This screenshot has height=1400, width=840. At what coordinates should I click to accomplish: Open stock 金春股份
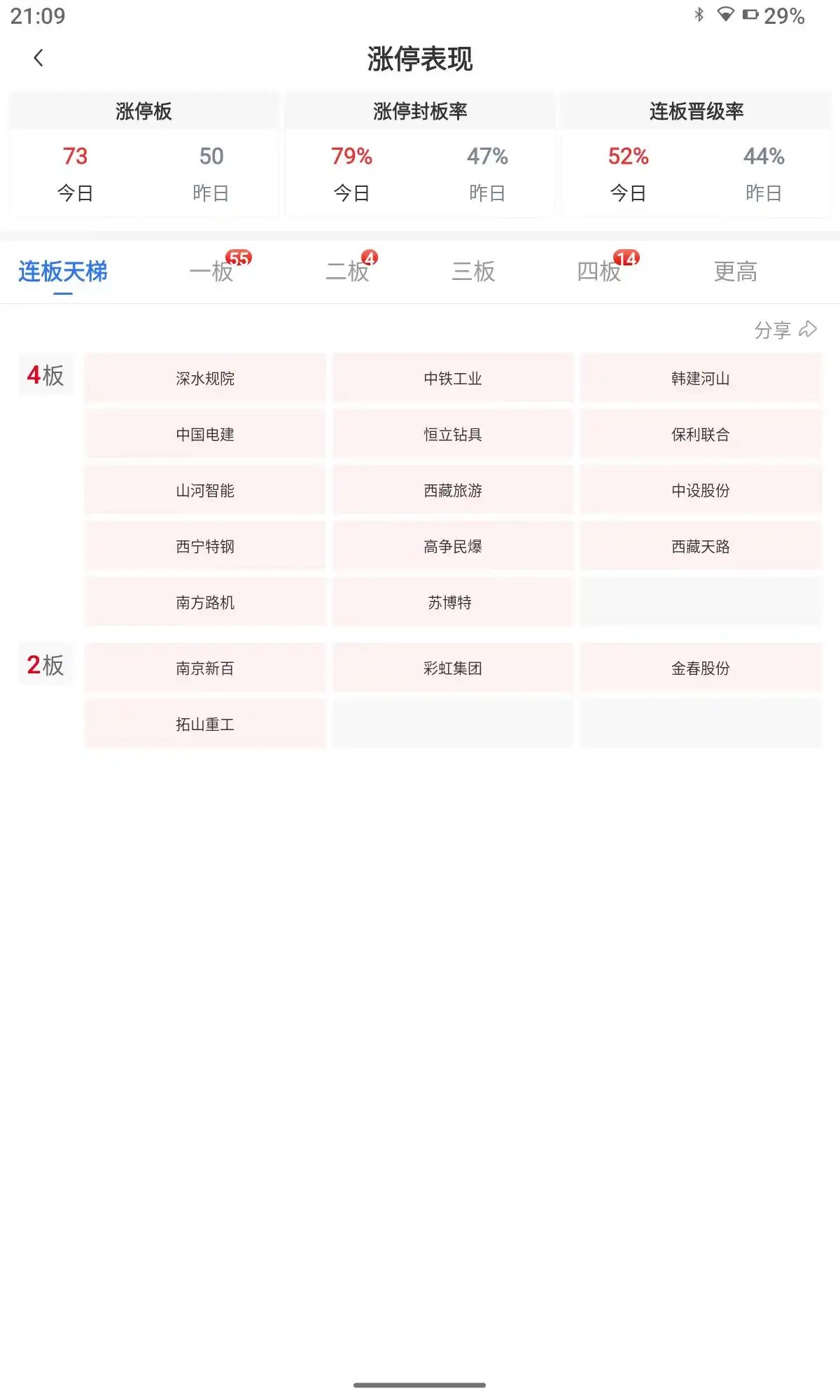pyautogui.click(x=700, y=668)
